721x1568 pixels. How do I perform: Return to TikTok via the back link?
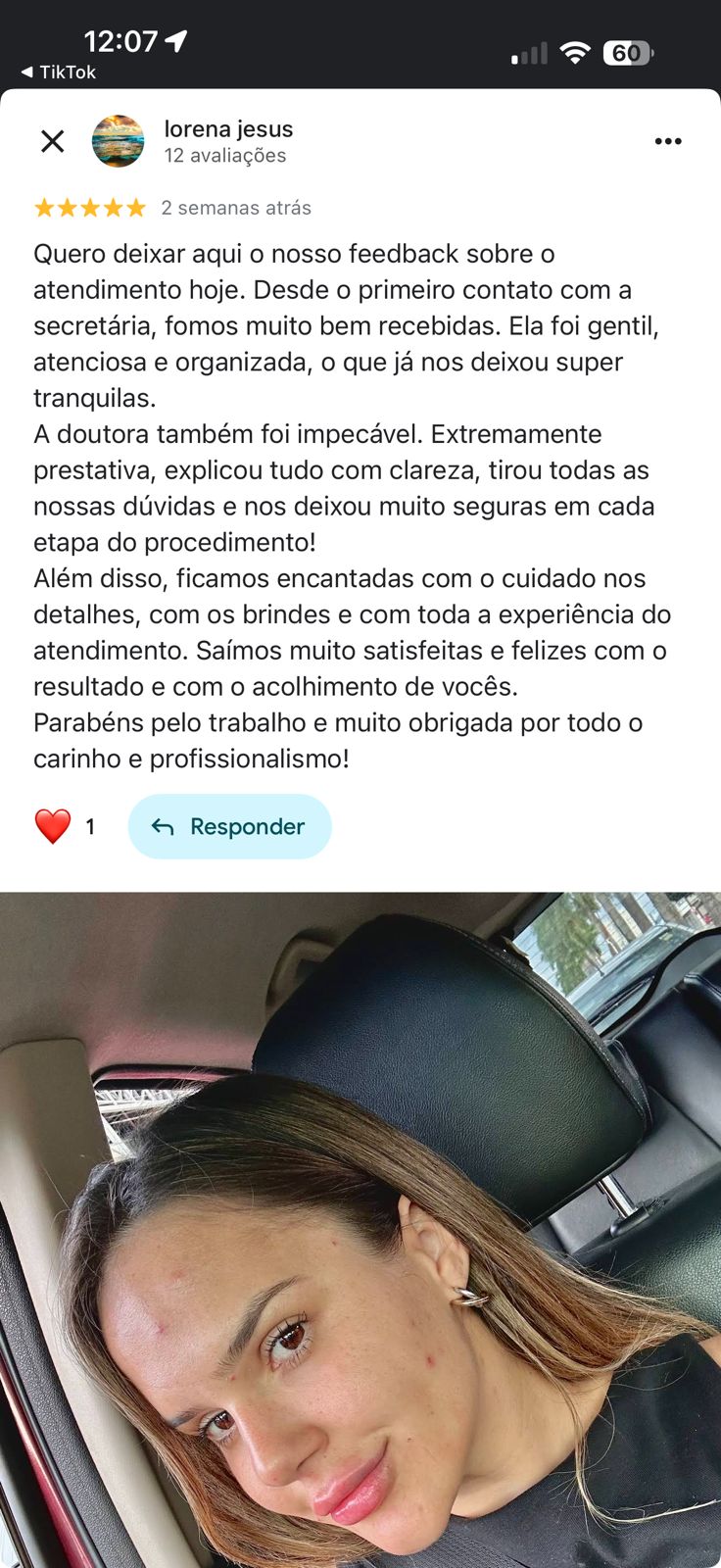(x=59, y=72)
